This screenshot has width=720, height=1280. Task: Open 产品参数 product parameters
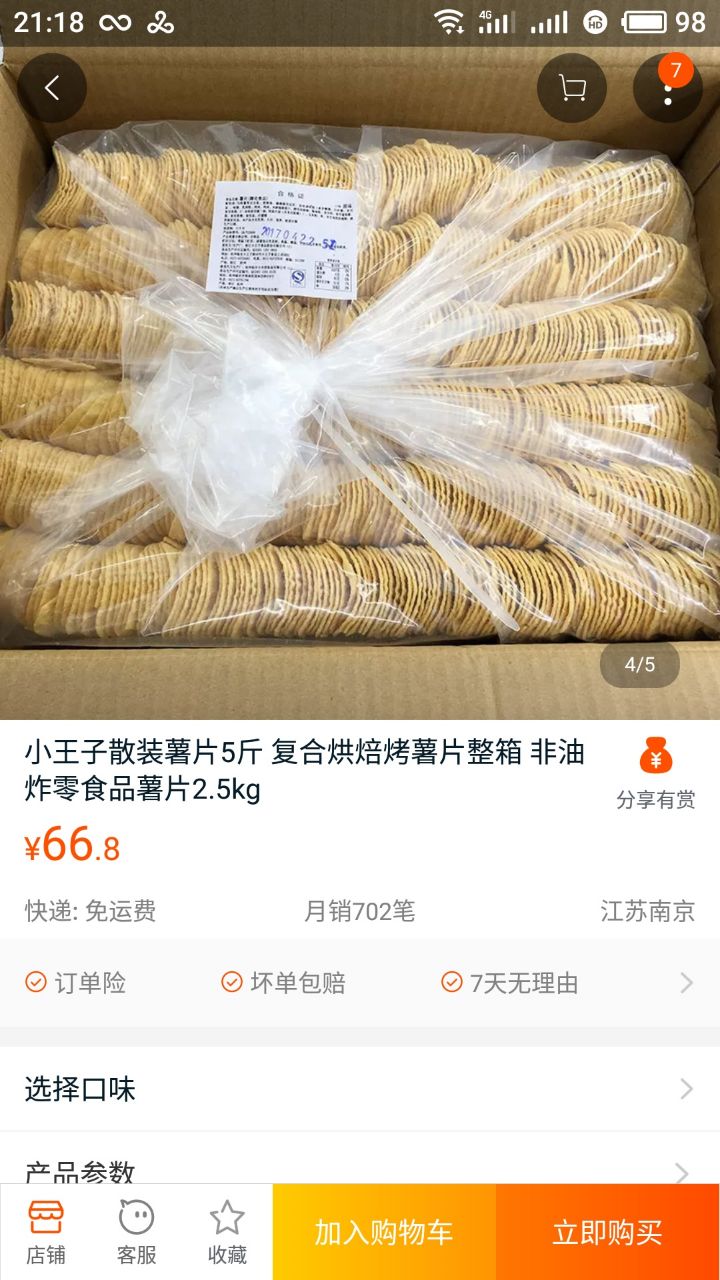(360, 1166)
